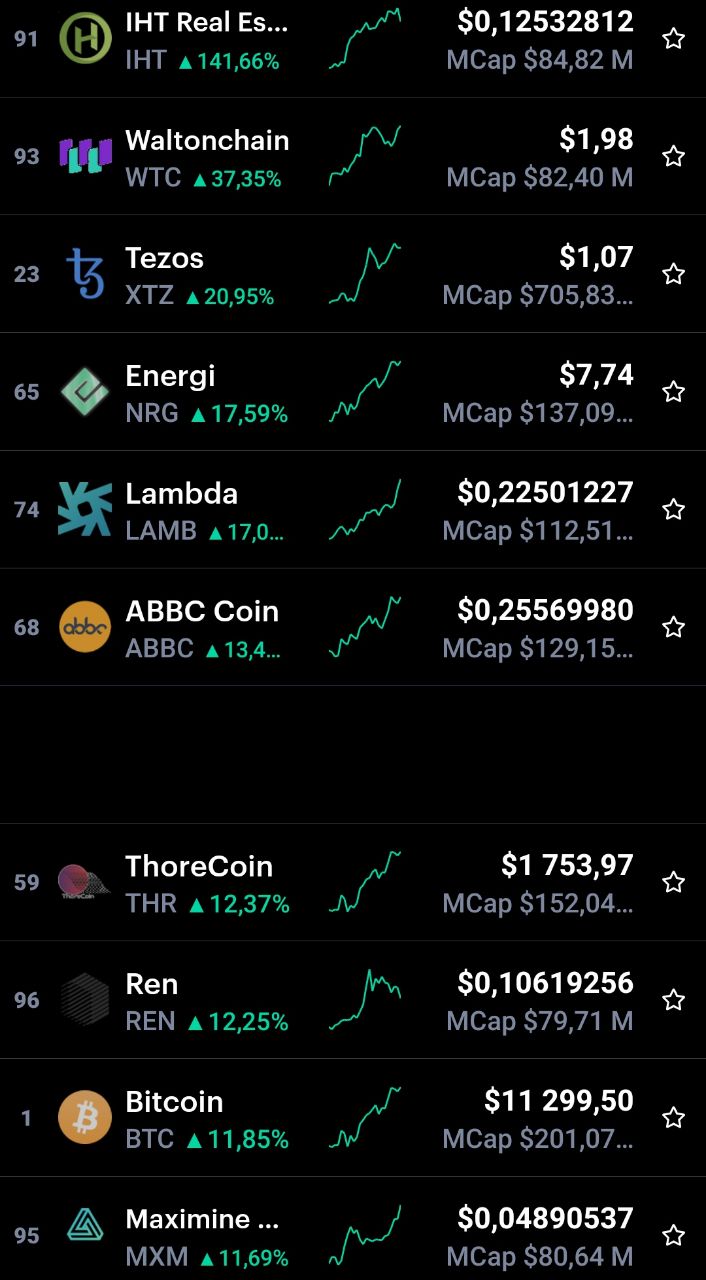Add ABBC Coin to the watchlist via its star
The image size is (706, 1280).
point(674,627)
